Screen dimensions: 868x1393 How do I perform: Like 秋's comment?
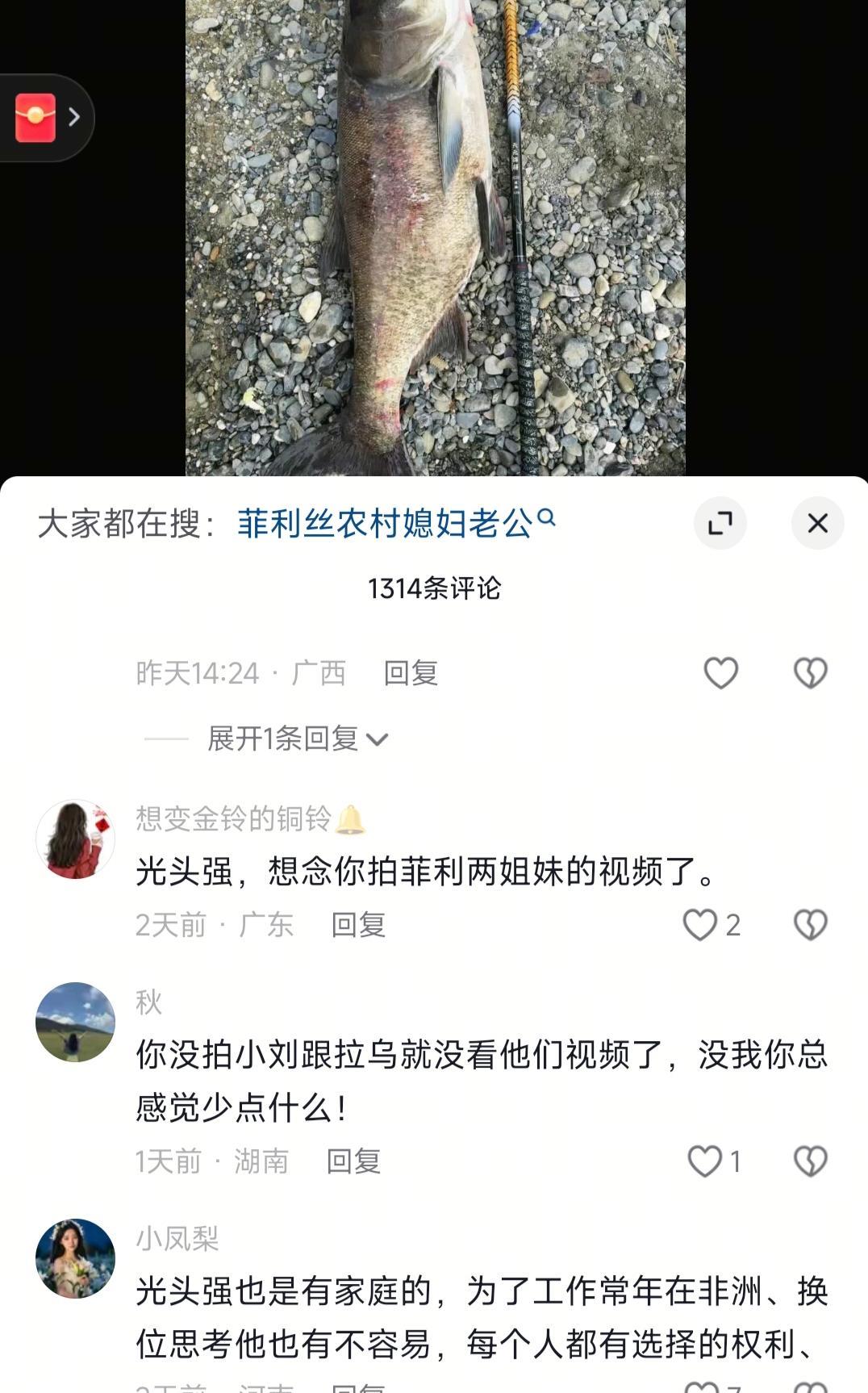[704, 1161]
